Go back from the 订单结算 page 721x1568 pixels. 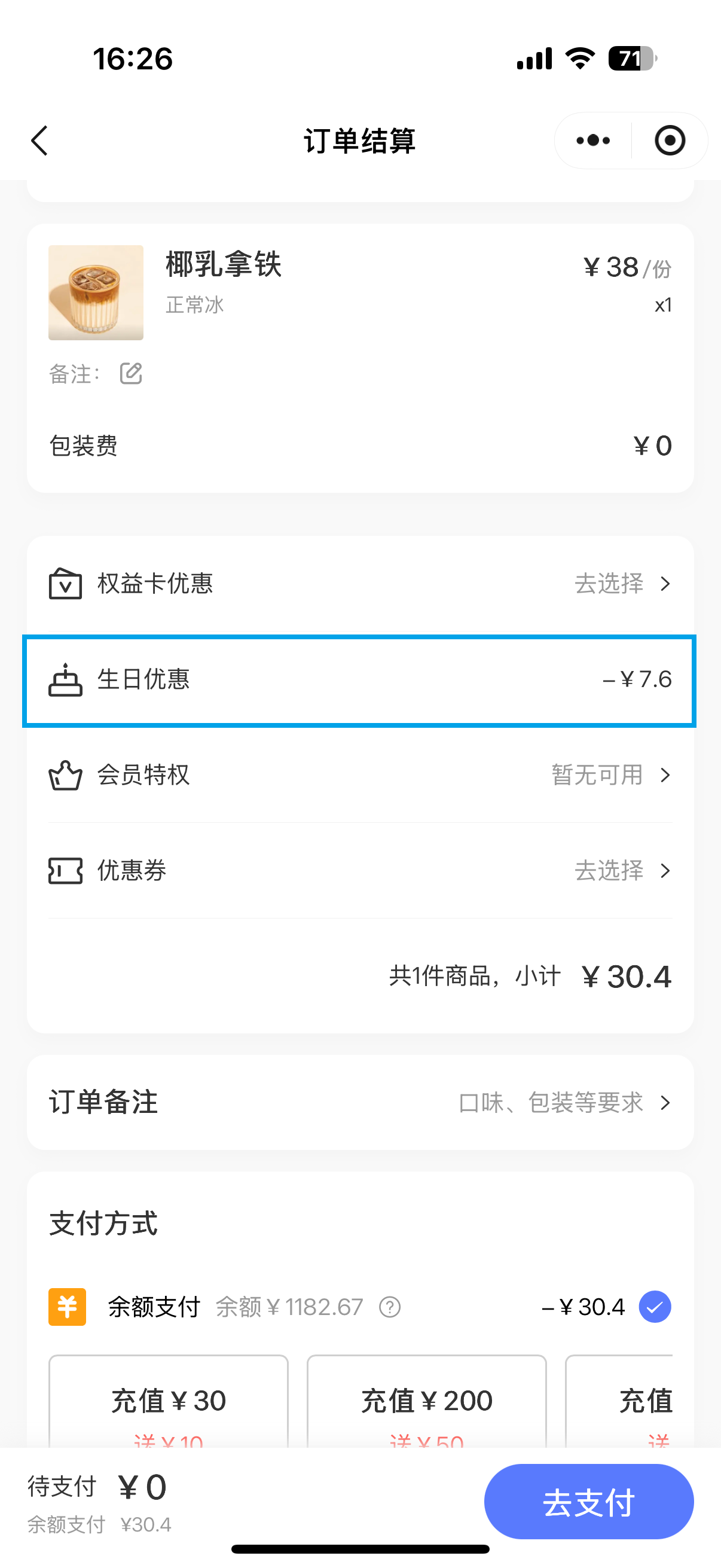click(x=39, y=141)
